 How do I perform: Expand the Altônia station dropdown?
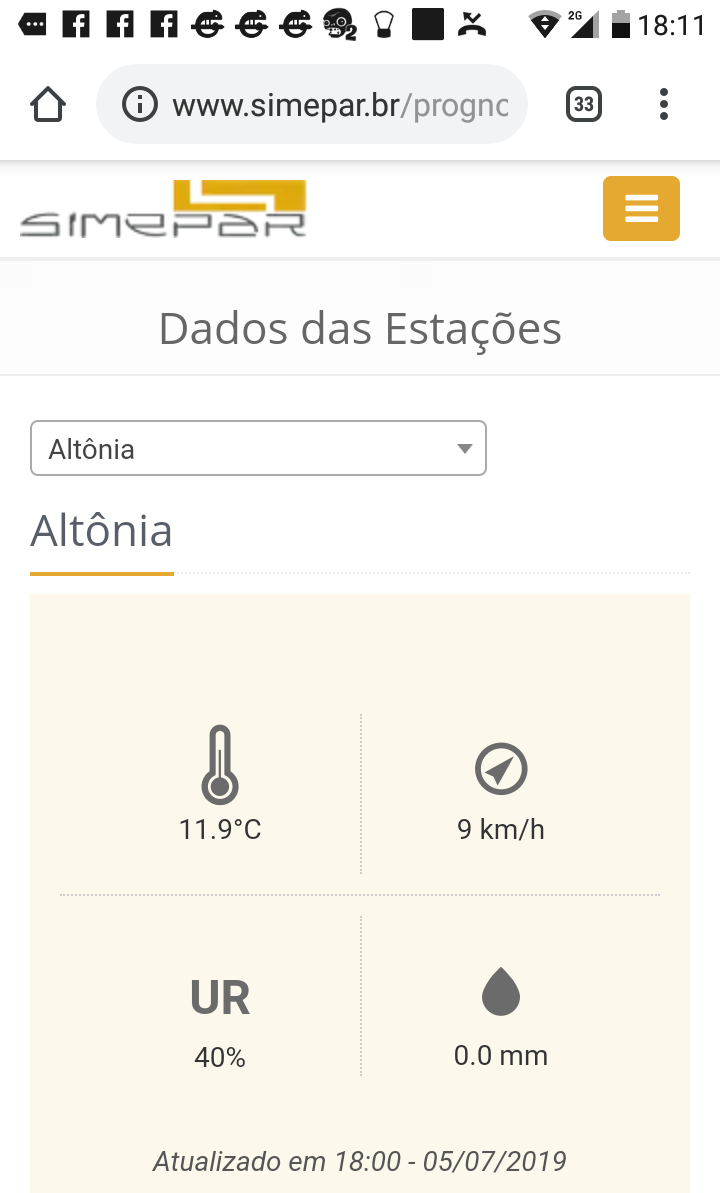pos(258,448)
